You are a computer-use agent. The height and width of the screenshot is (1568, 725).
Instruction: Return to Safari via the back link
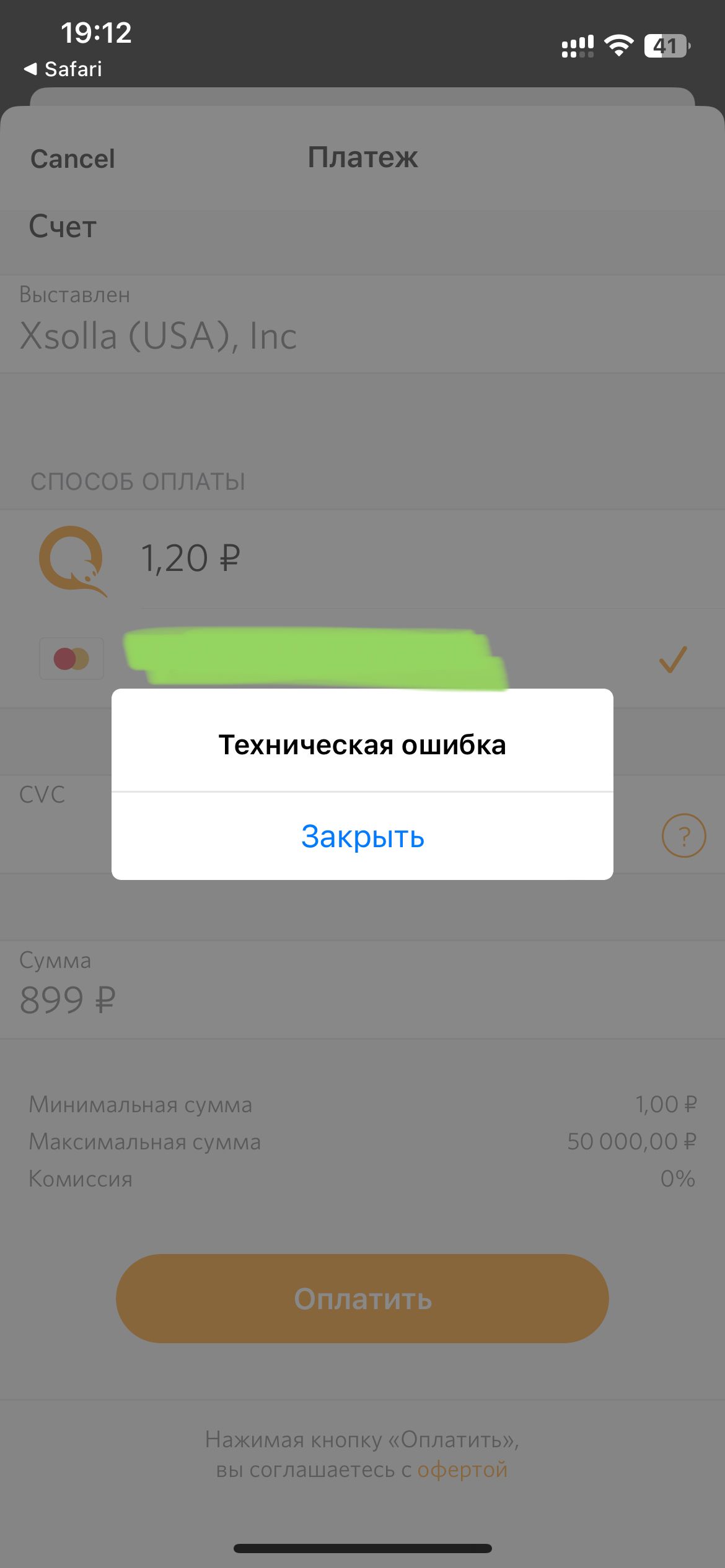63,69
